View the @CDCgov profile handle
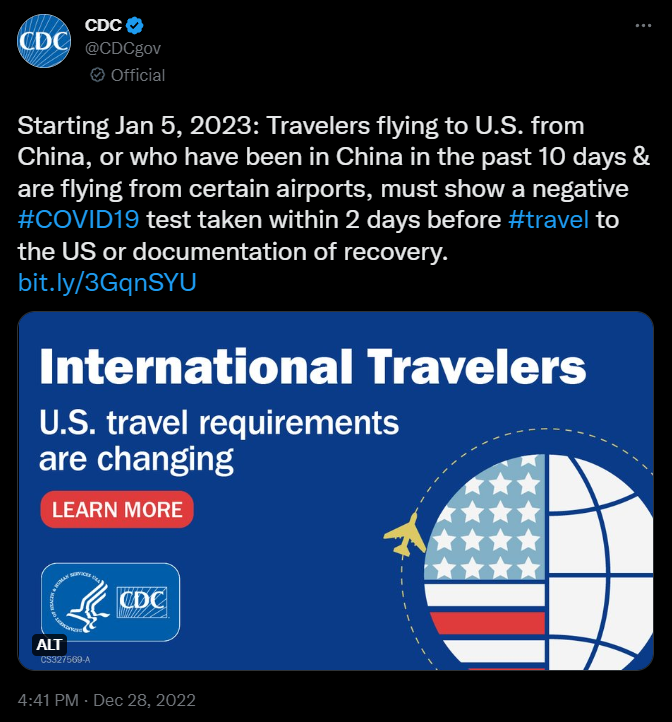This screenshot has width=672, height=722. click(123, 47)
